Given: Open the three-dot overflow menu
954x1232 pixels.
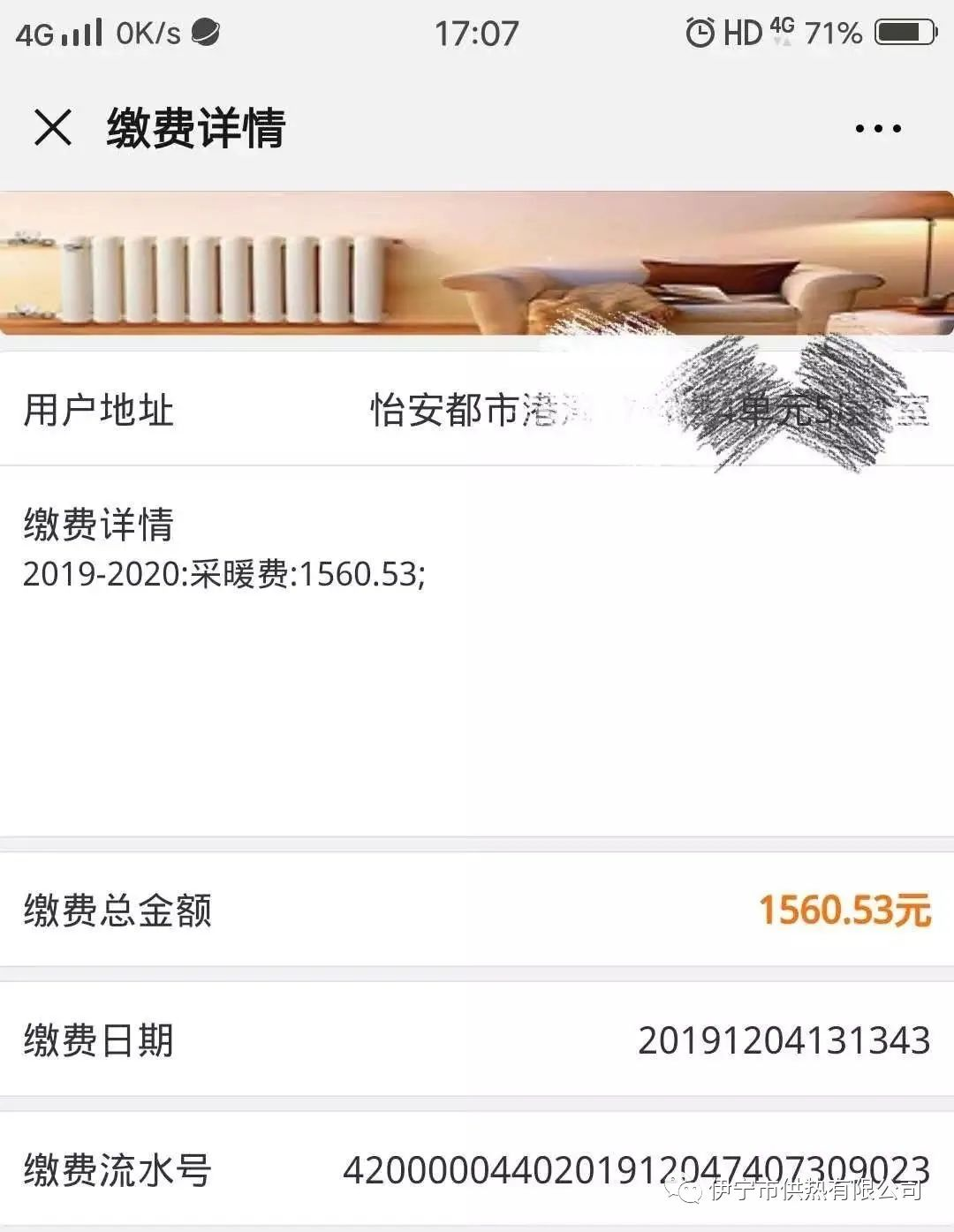Looking at the screenshot, I should click(877, 129).
